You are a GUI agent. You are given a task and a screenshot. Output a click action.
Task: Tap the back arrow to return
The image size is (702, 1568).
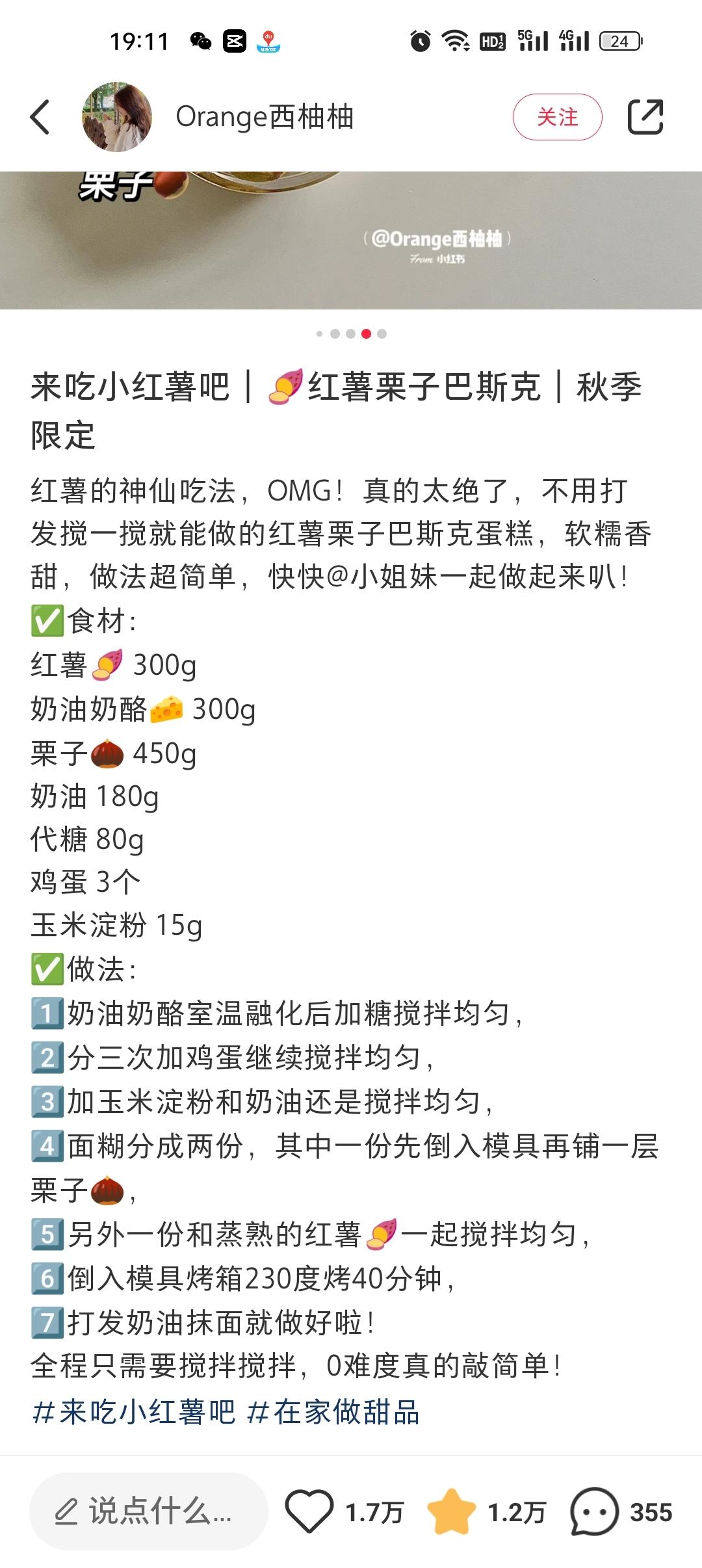[x=41, y=117]
